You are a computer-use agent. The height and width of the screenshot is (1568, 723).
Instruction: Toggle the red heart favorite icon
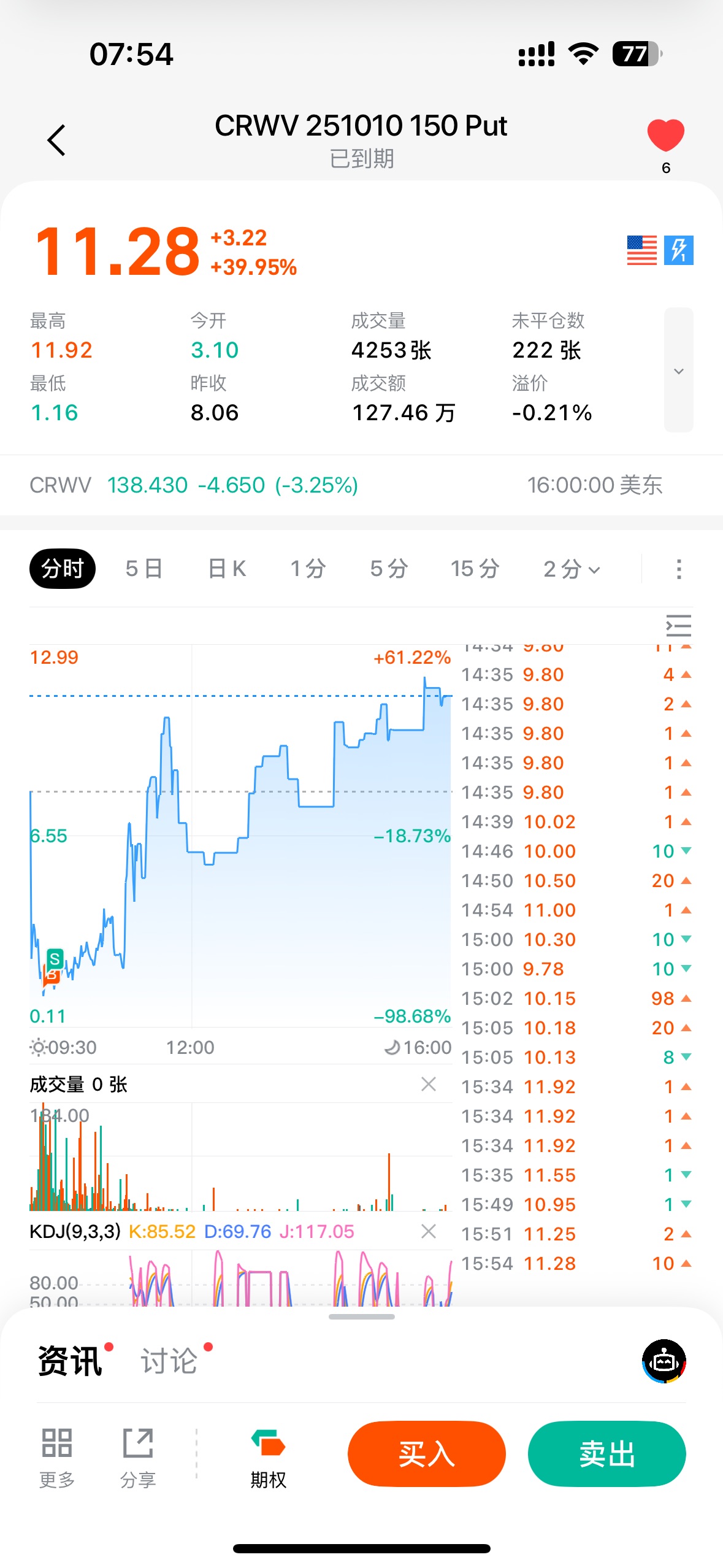pos(665,136)
